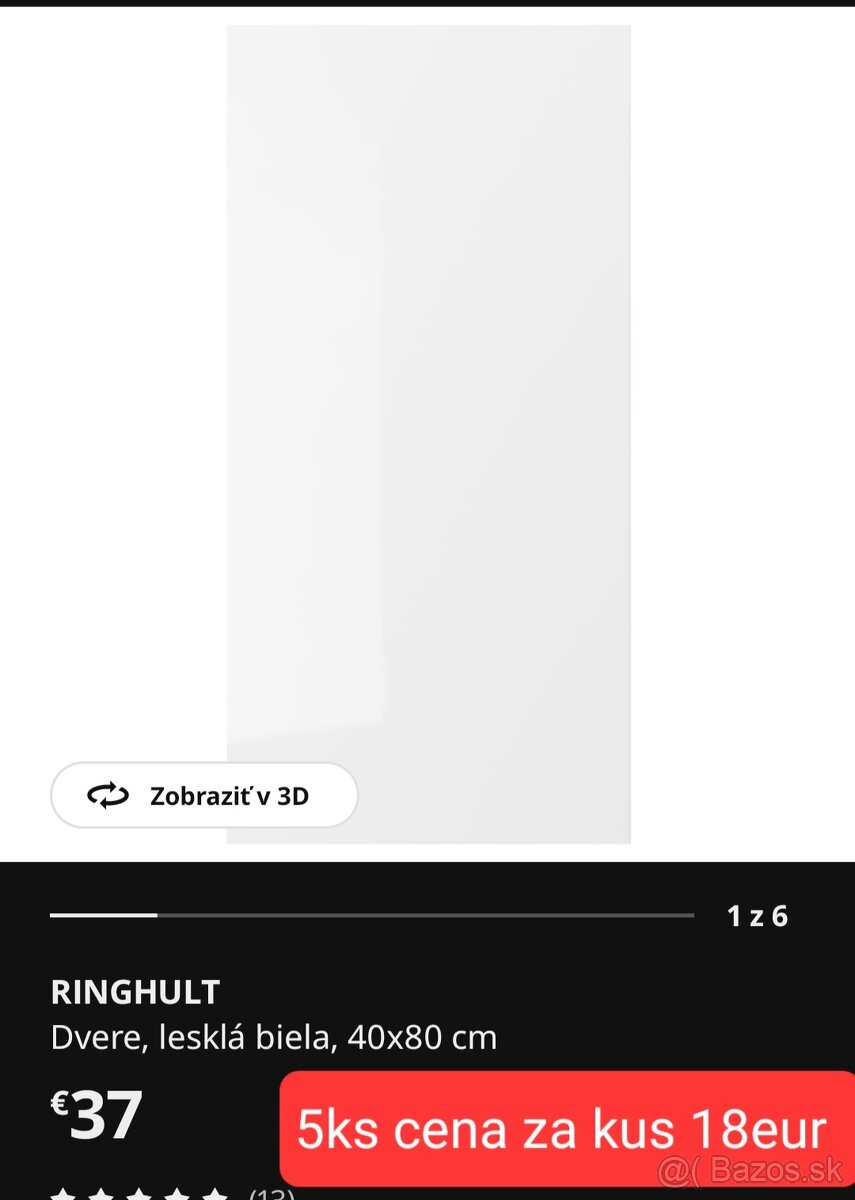The width and height of the screenshot is (855, 1200).
Task: Select the second rating star
Action: point(103,1191)
